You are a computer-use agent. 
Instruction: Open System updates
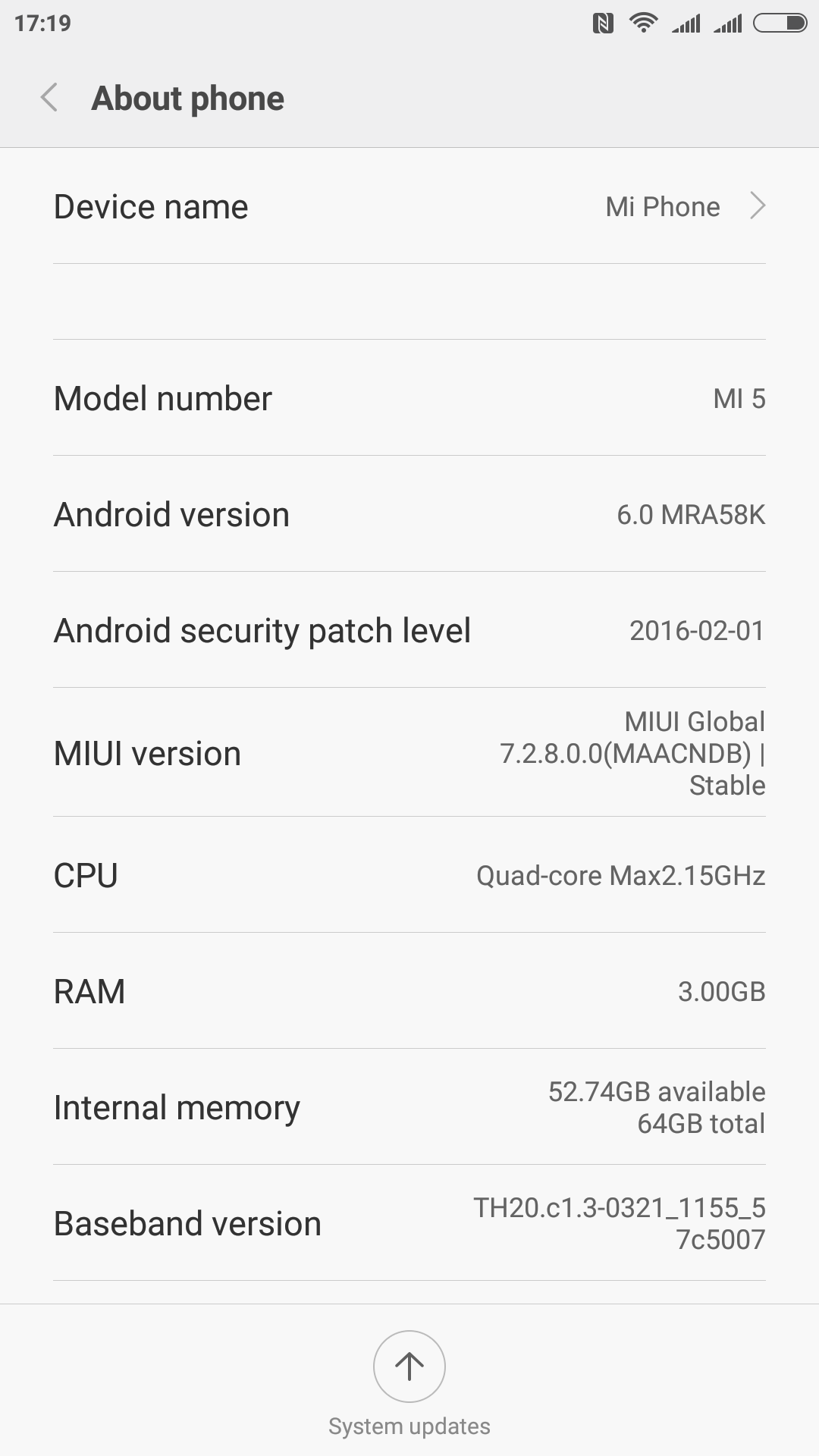point(409,1367)
